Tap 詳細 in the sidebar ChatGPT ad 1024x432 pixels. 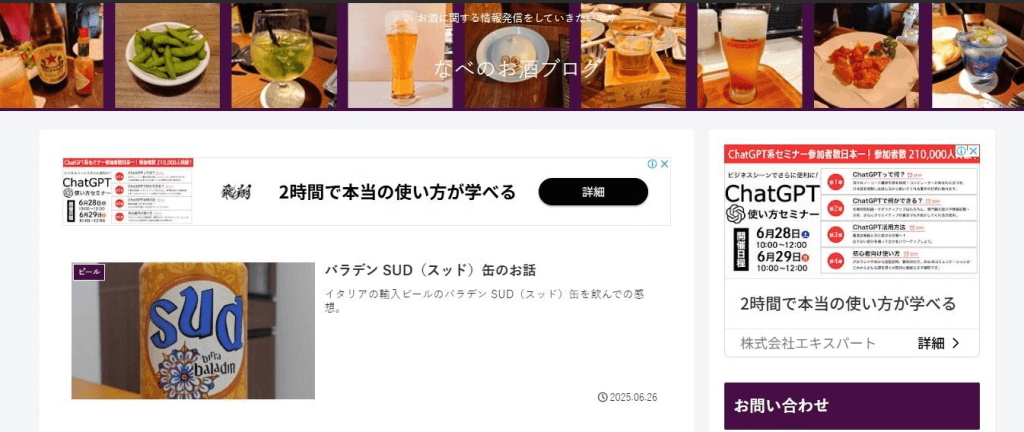938,343
